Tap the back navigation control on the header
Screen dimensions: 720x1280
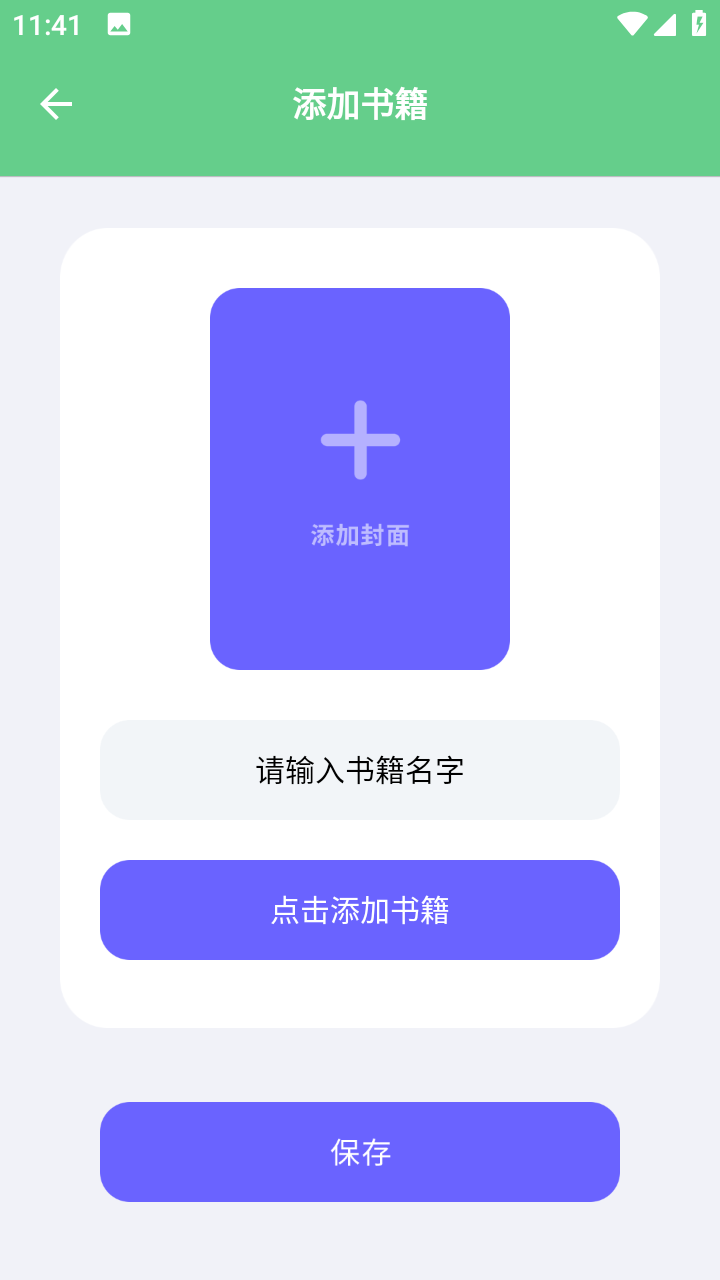[55, 103]
